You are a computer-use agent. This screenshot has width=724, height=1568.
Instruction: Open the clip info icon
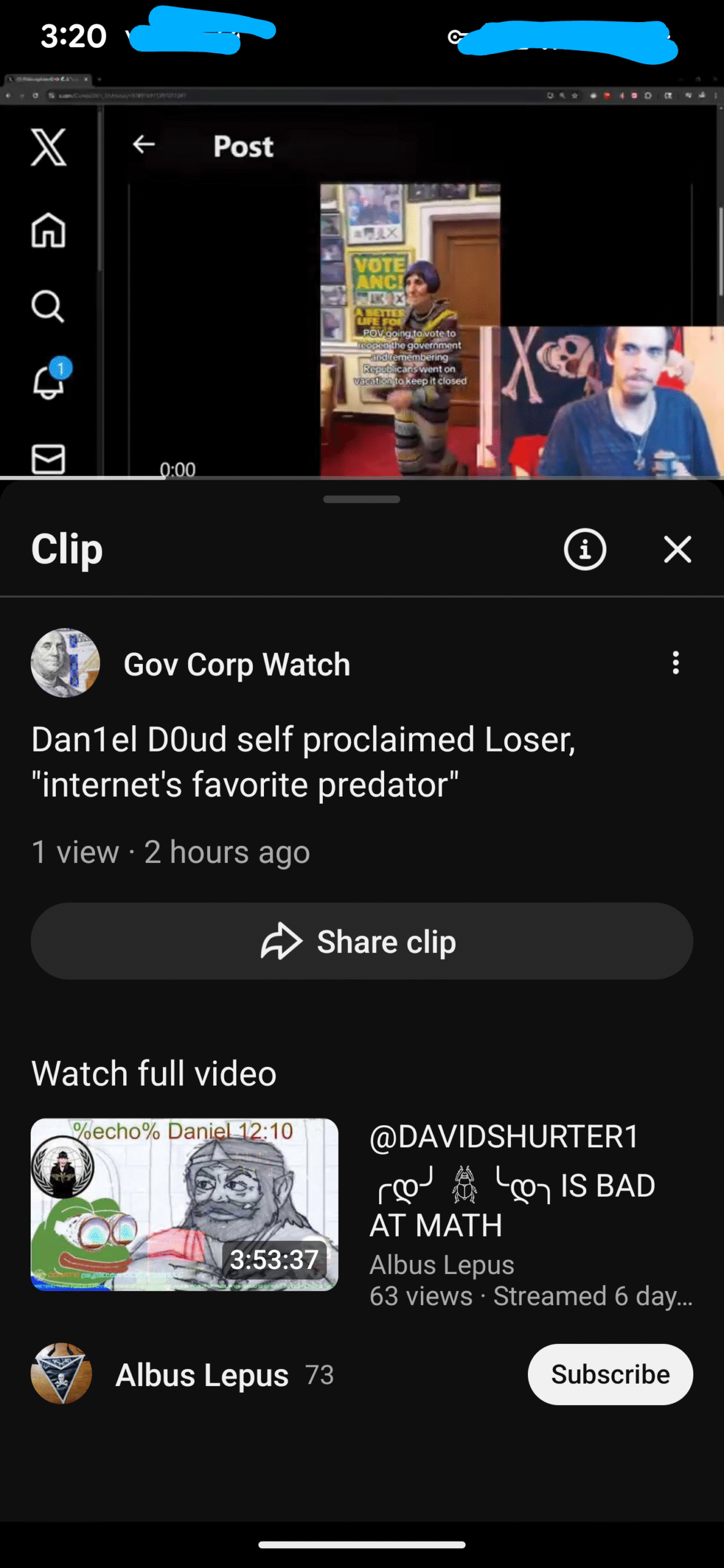[585, 549]
